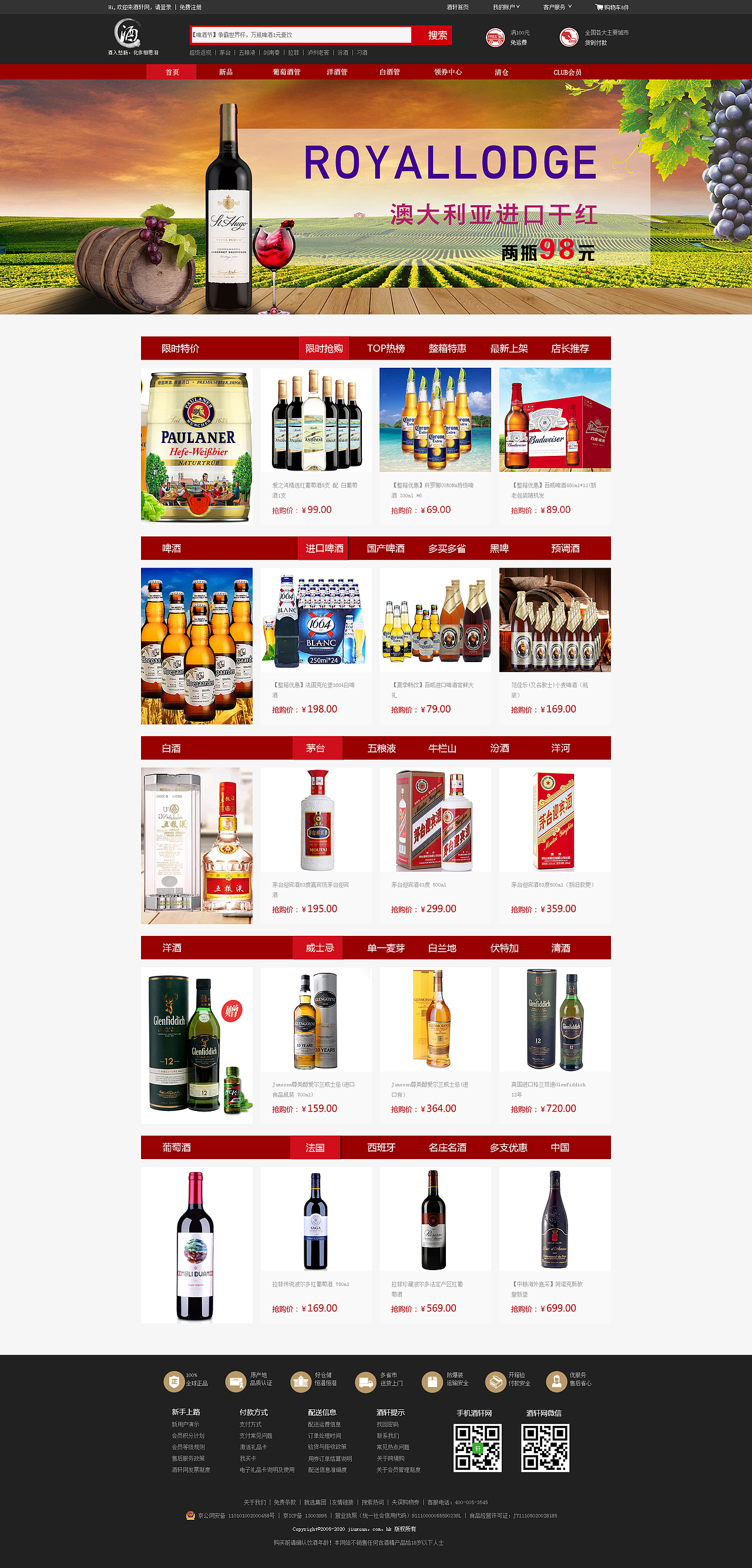
Task: Switch to the 白兰地 tab
Action: (x=442, y=948)
